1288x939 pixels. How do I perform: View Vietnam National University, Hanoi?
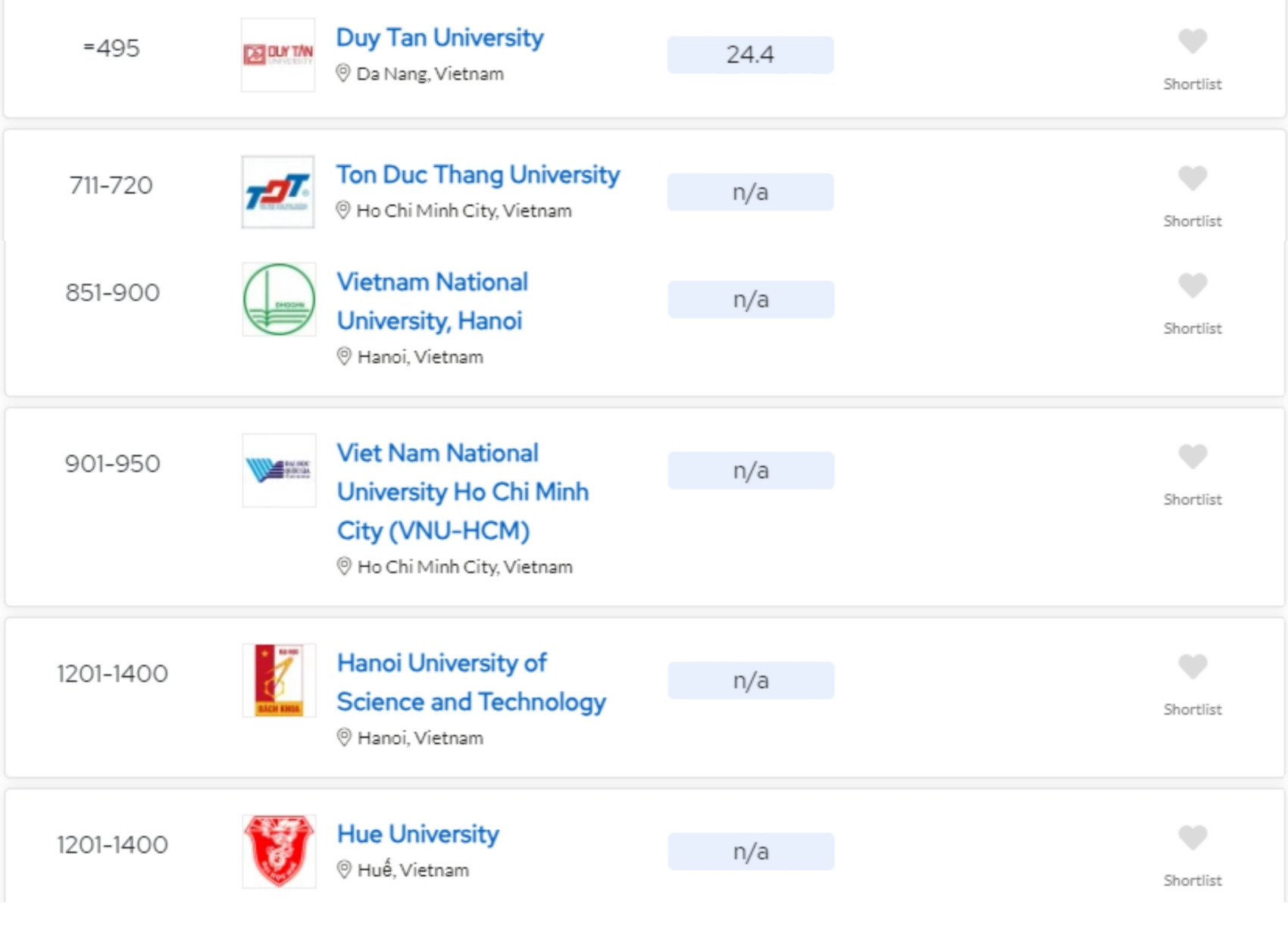[432, 301]
